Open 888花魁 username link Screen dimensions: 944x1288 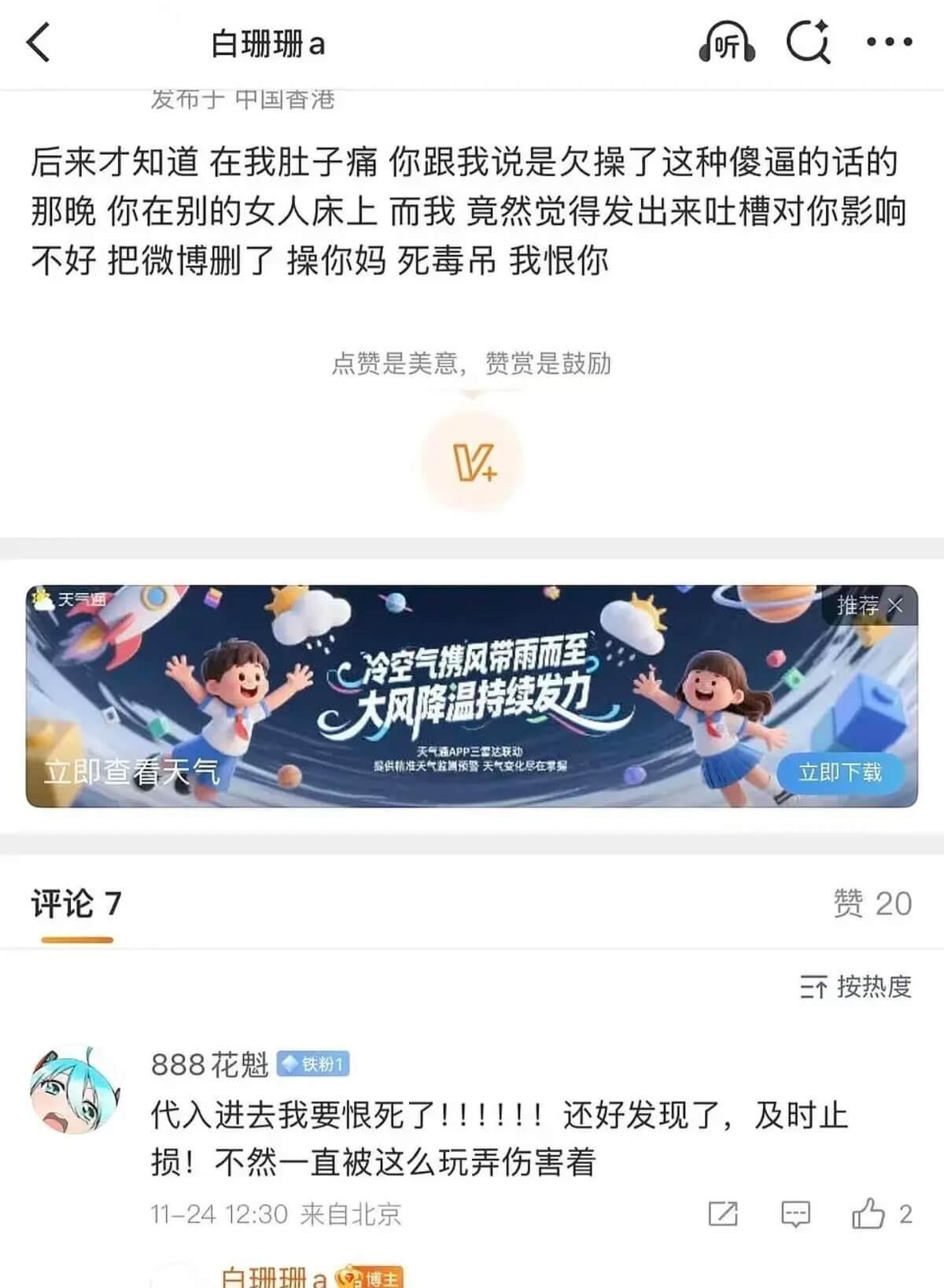(x=209, y=1065)
